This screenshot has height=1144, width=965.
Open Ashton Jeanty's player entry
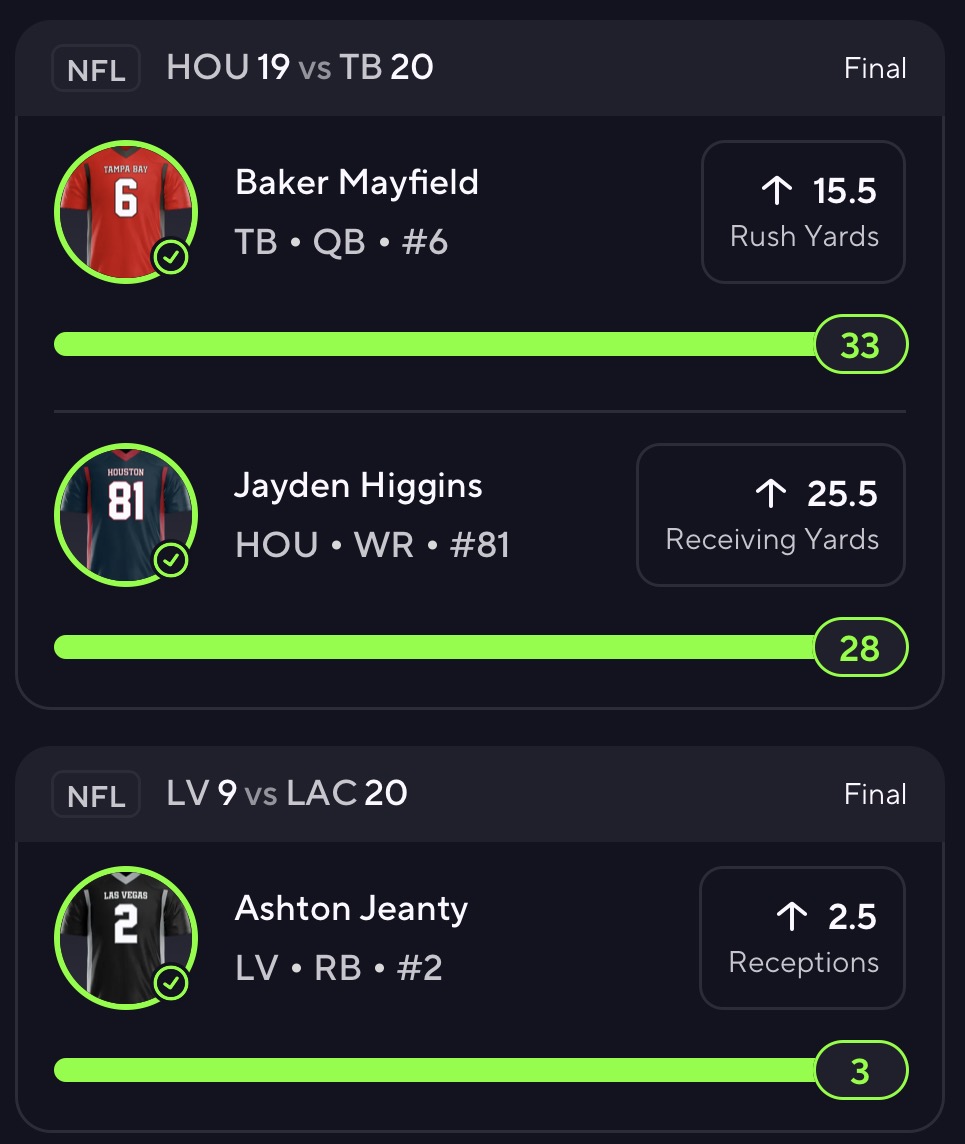pyautogui.click(x=351, y=910)
